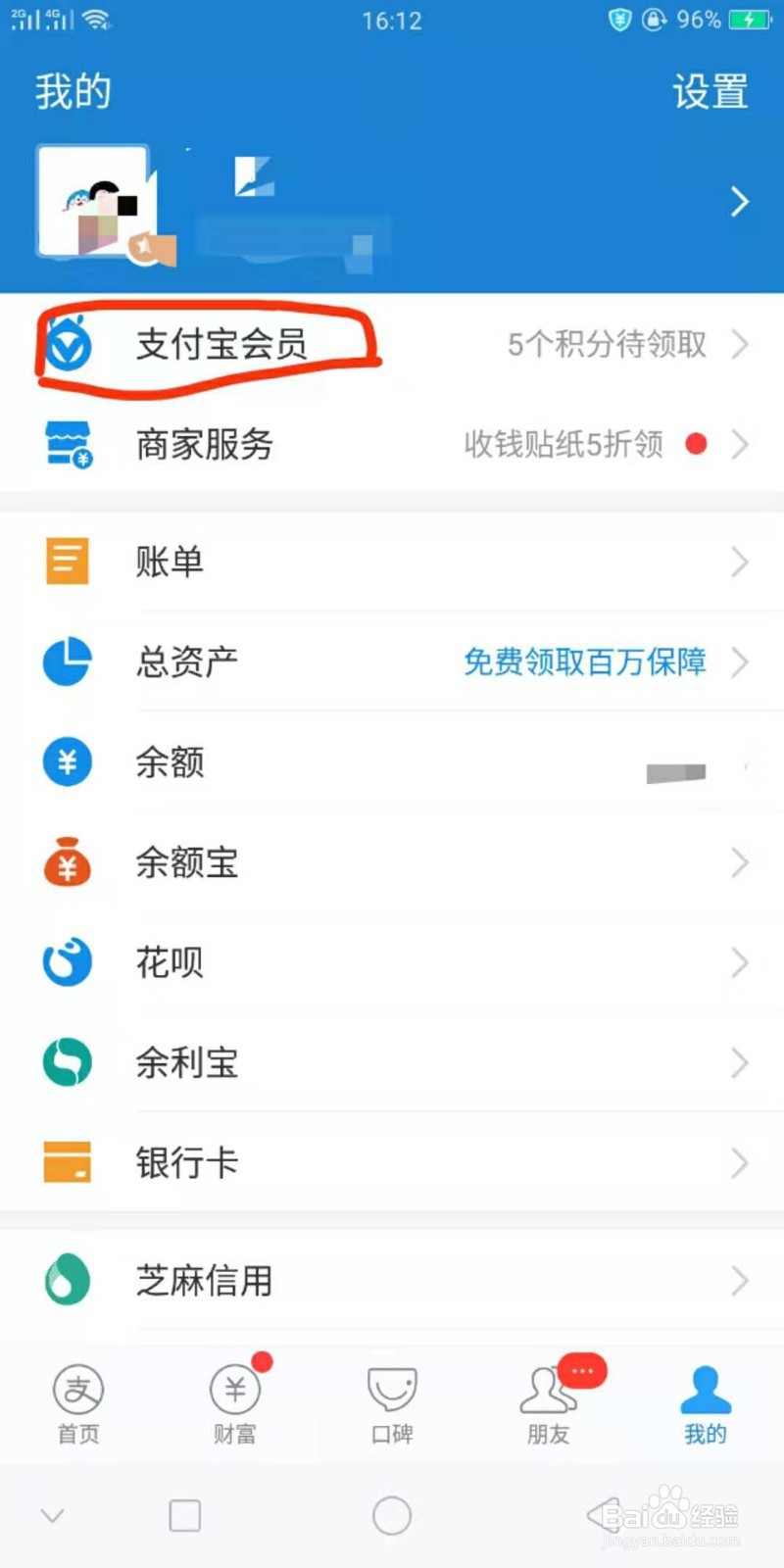Expand profile details via top-right chevron

coord(741,201)
